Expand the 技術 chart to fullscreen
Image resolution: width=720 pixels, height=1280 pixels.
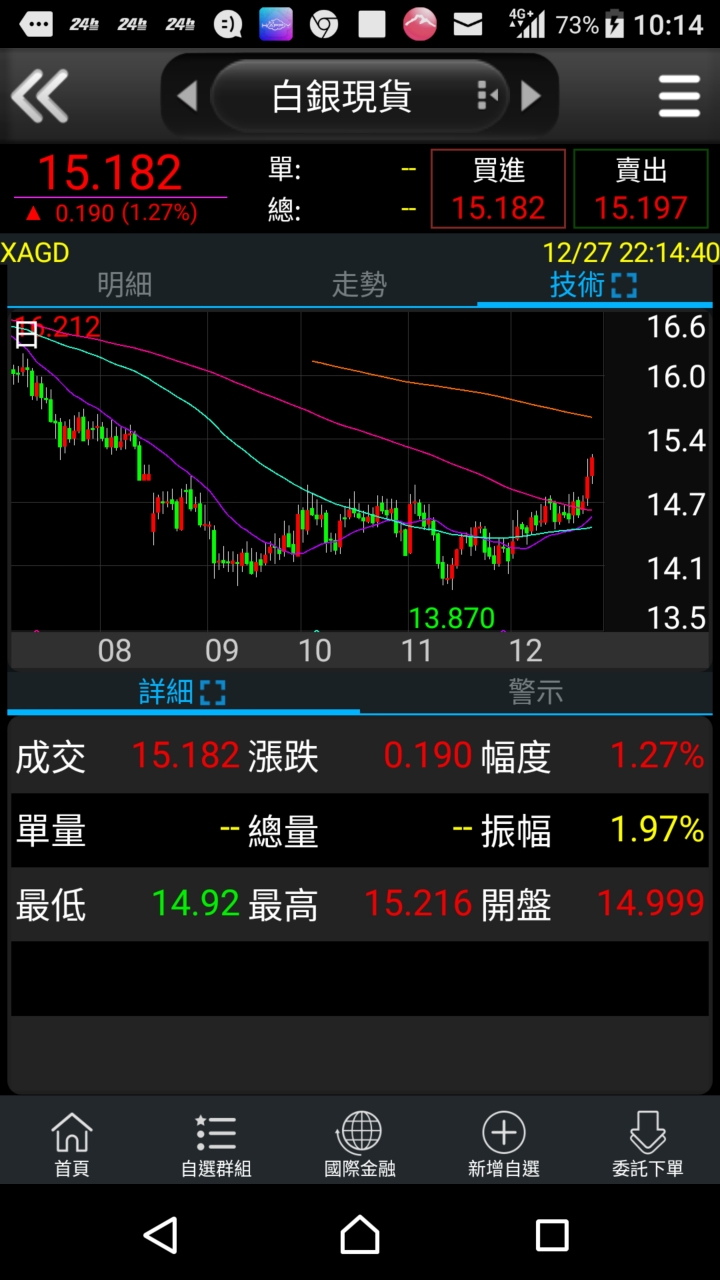(624, 285)
